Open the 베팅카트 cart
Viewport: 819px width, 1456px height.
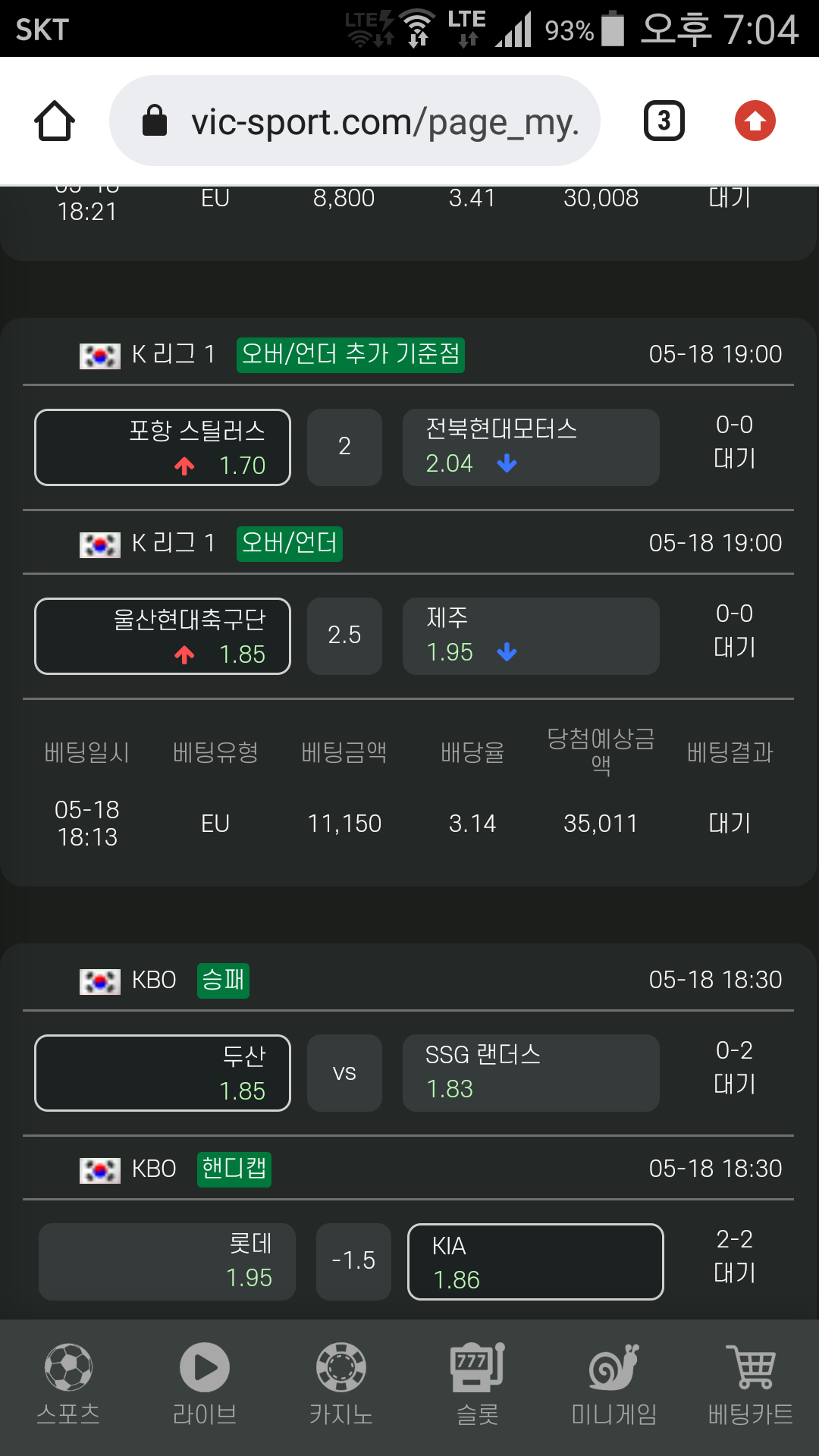click(x=751, y=1385)
